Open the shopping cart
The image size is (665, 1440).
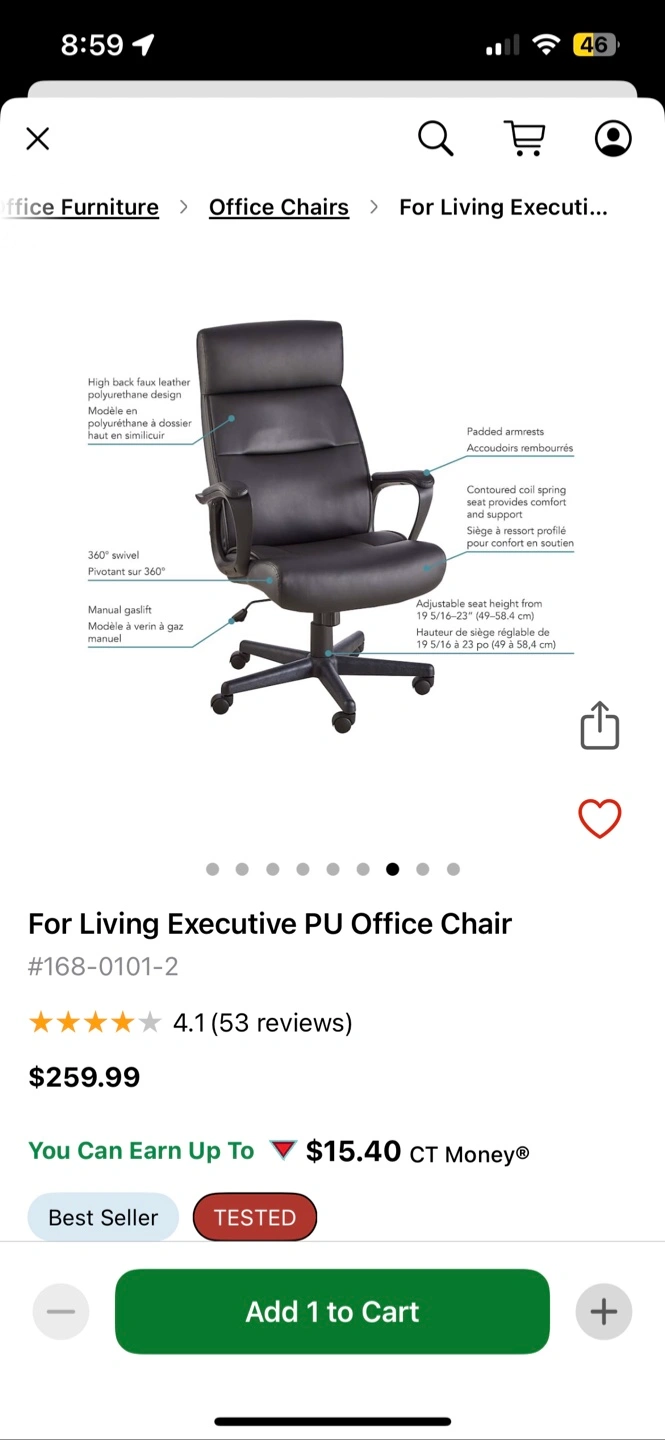(x=524, y=138)
